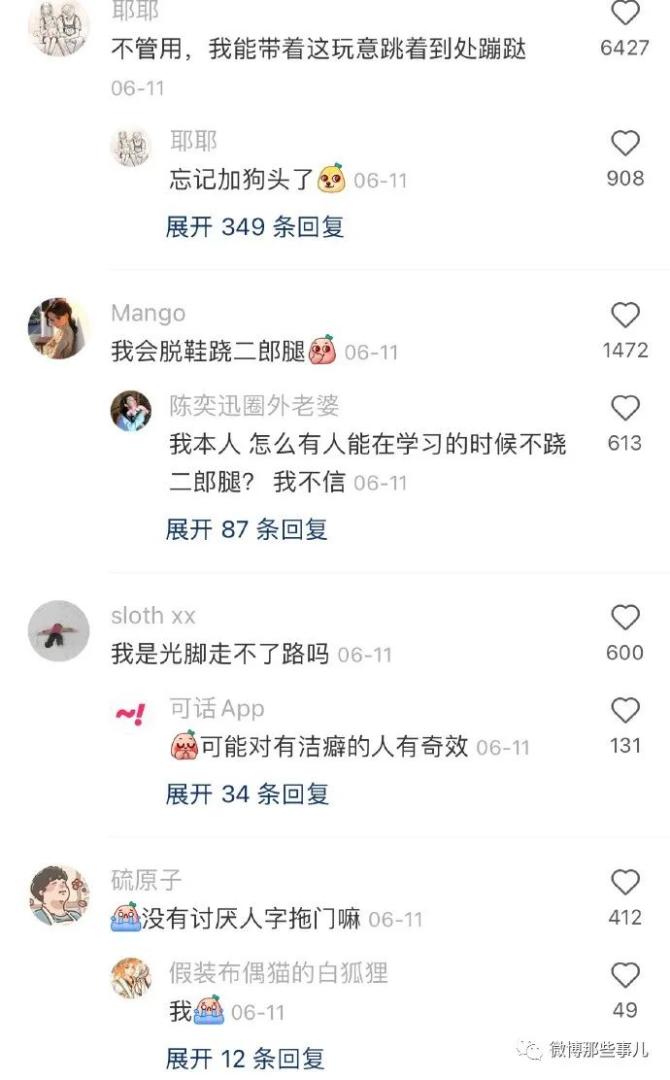Image resolution: width=670 pixels, height=1080 pixels.
Task: Like 假装布偶猫的白狐狸's reply
Action: [625, 975]
